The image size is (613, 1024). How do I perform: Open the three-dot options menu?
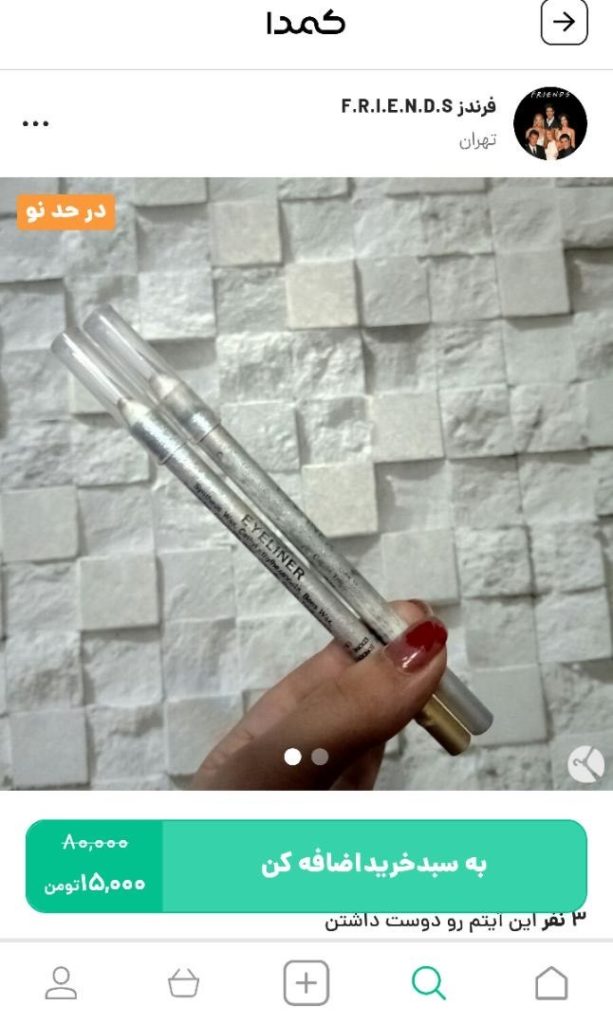click(x=35, y=124)
